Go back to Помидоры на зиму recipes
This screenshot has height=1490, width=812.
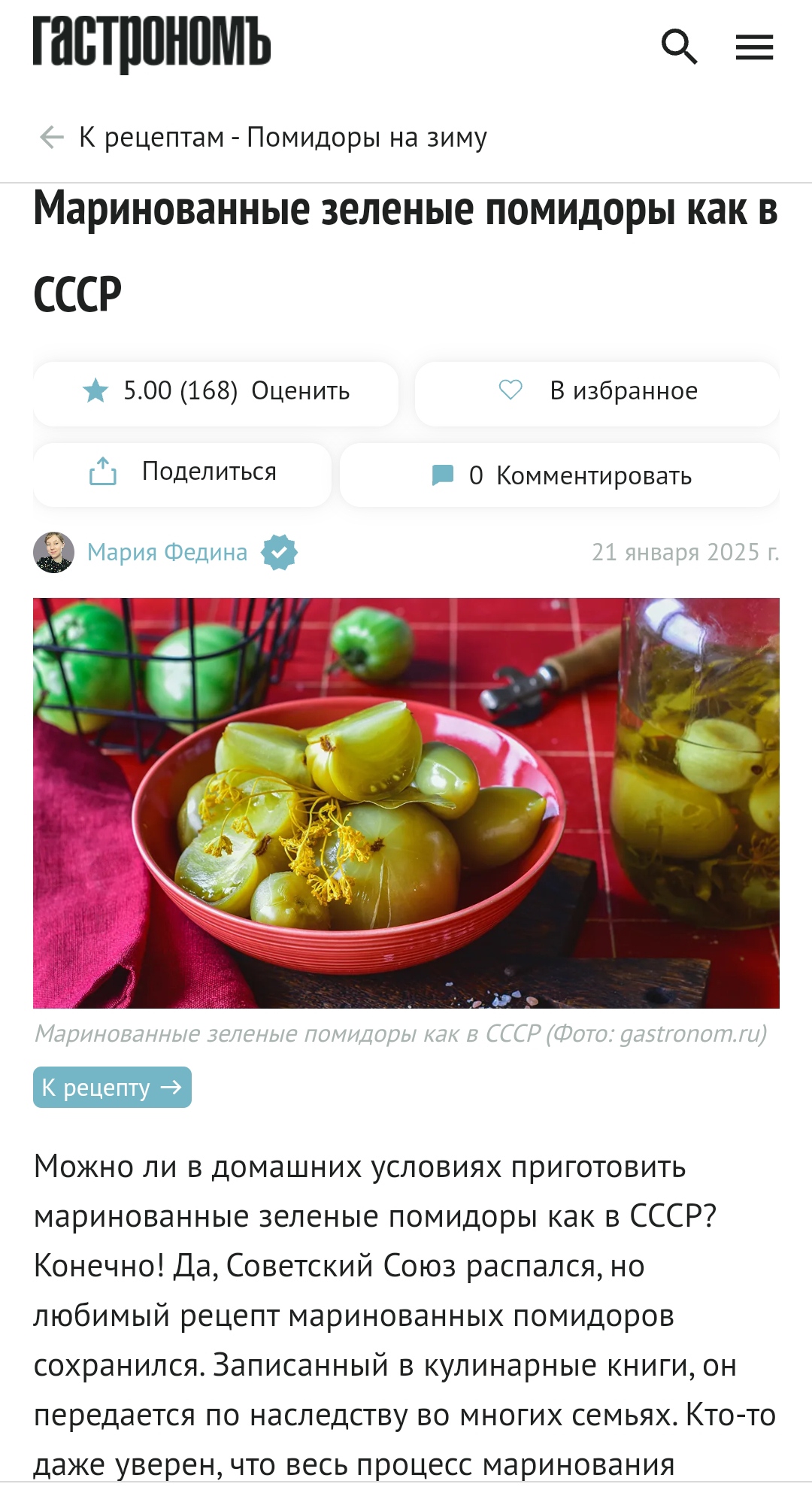click(263, 138)
